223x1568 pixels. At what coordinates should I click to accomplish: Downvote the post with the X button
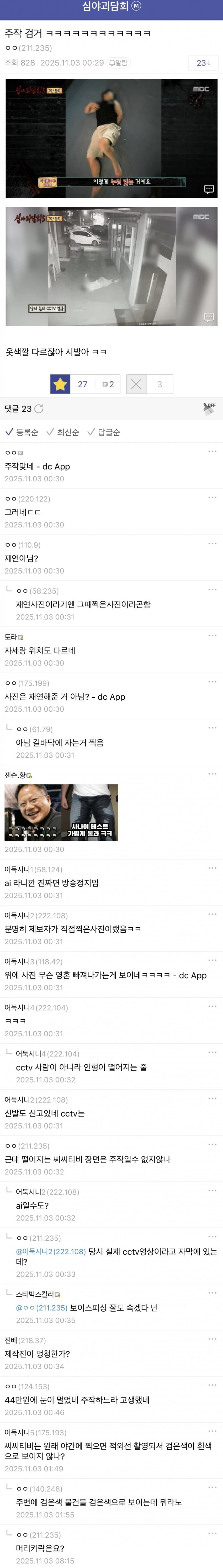click(x=136, y=384)
